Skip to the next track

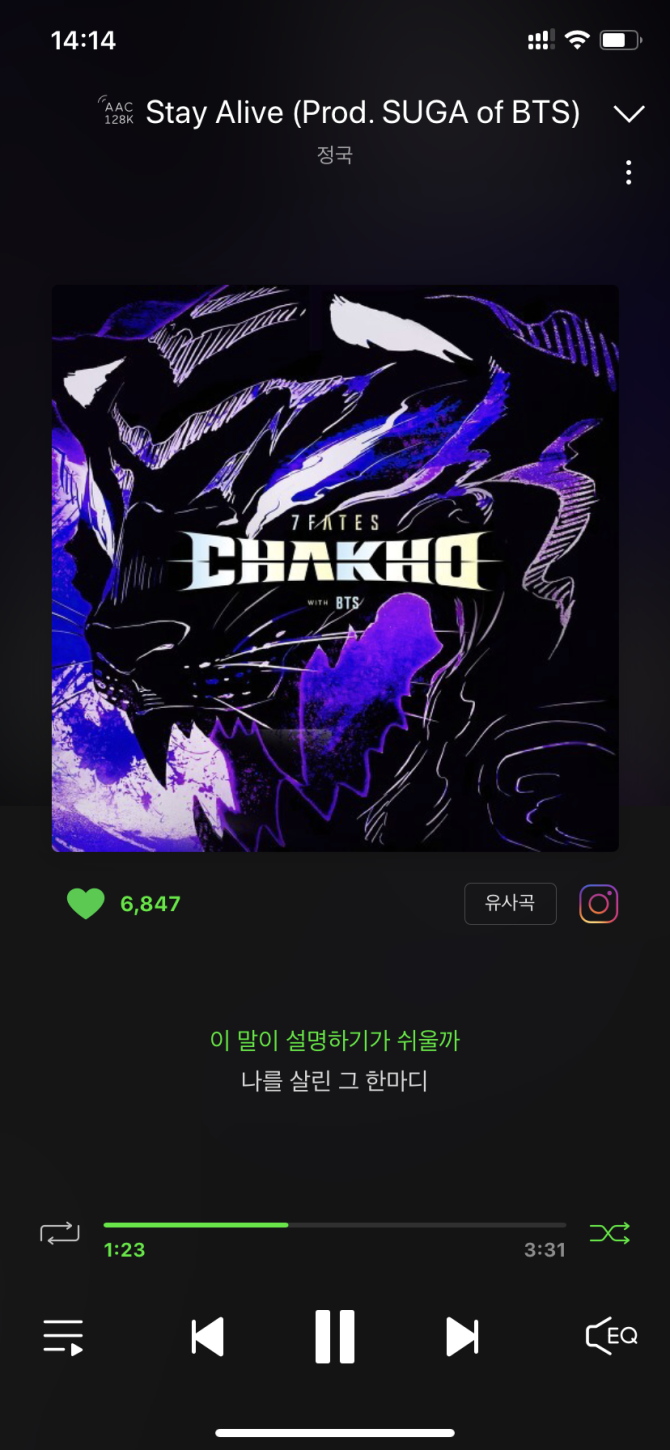tap(461, 1336)
